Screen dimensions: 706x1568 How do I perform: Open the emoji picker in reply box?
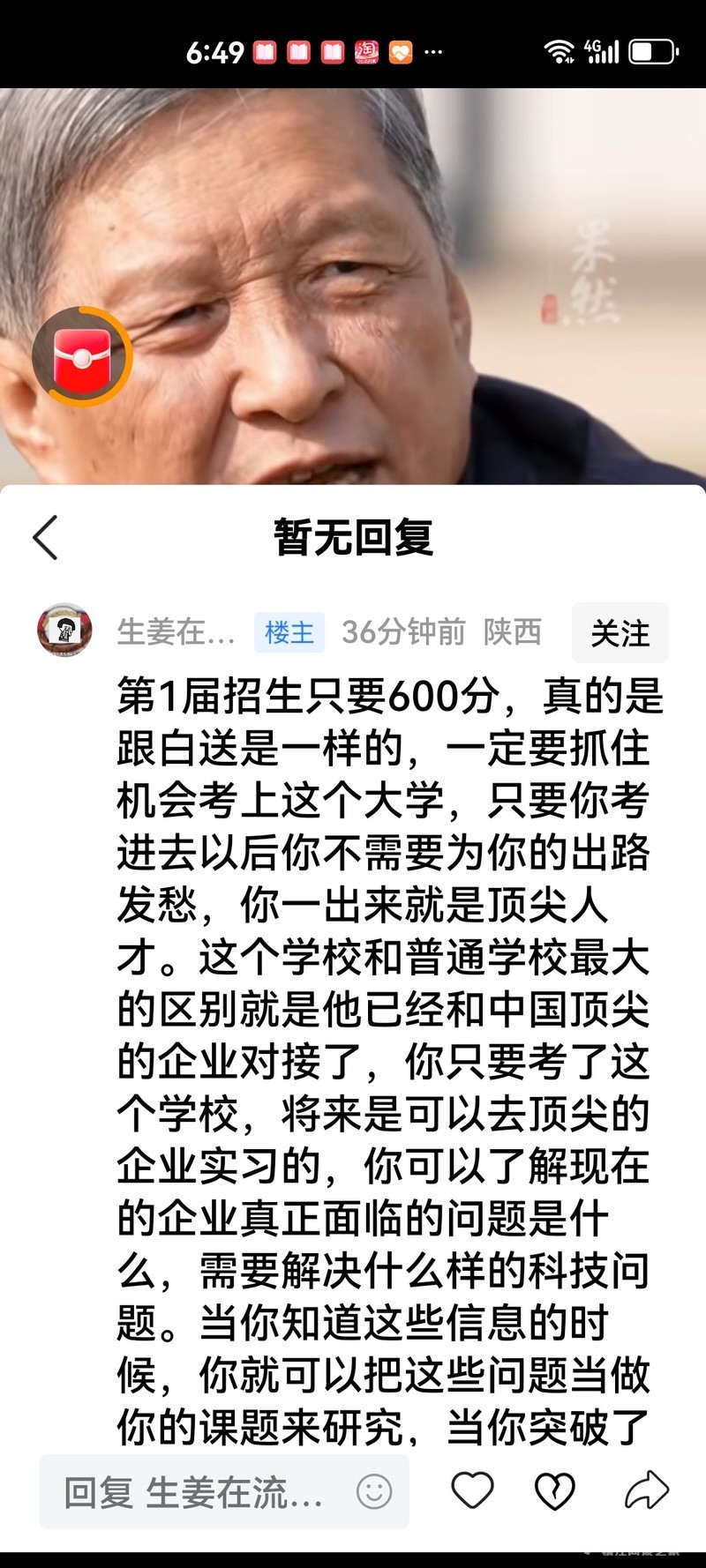(x=374, y=1492)
